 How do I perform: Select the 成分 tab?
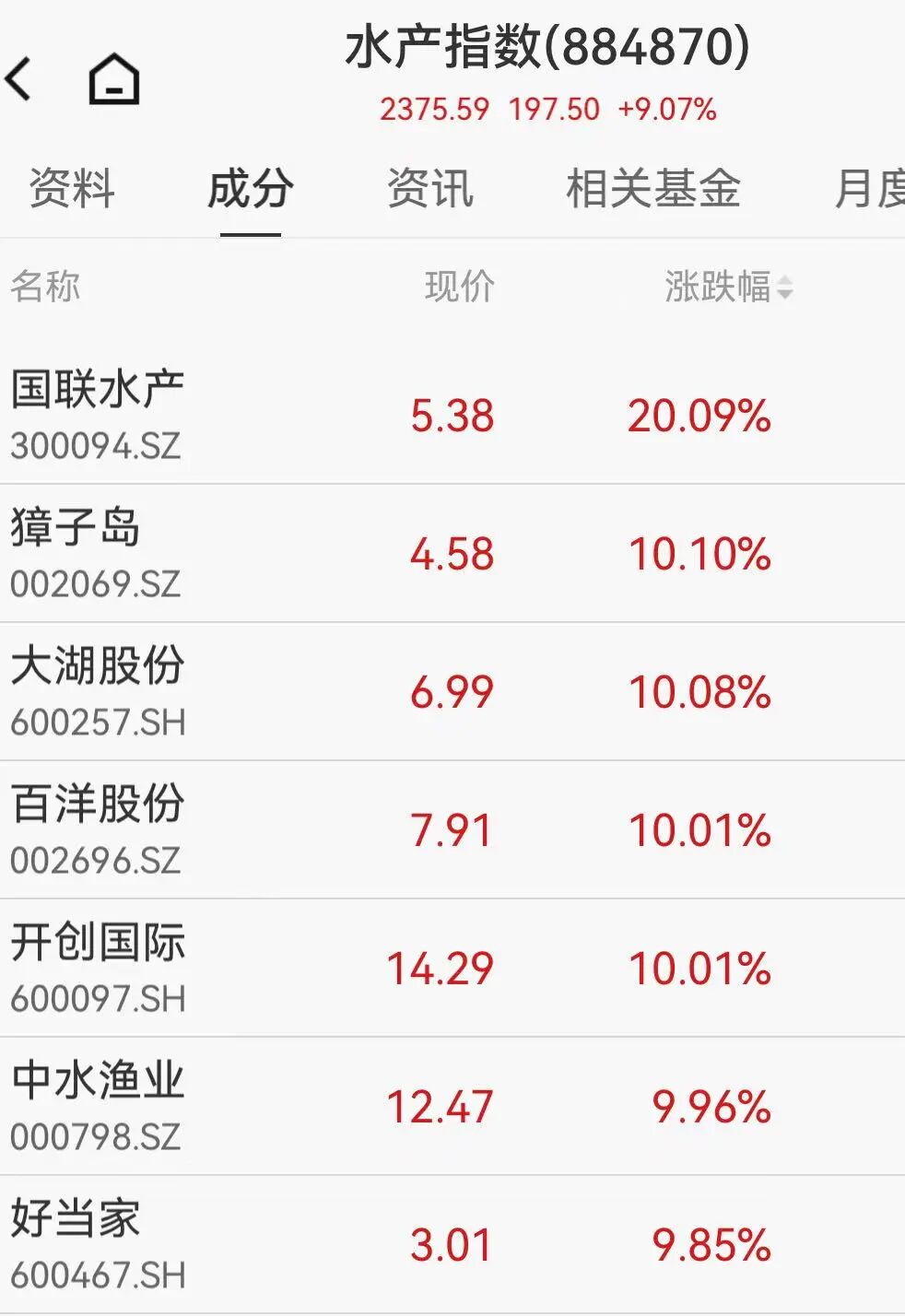pyautogui.click(x=251, y=189)
